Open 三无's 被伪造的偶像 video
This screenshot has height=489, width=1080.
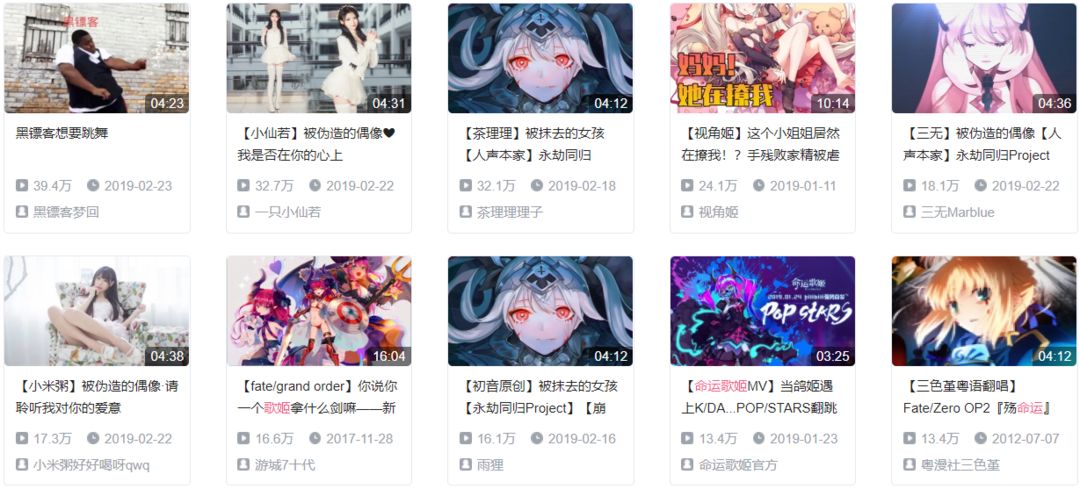click(x=984, y=58)
